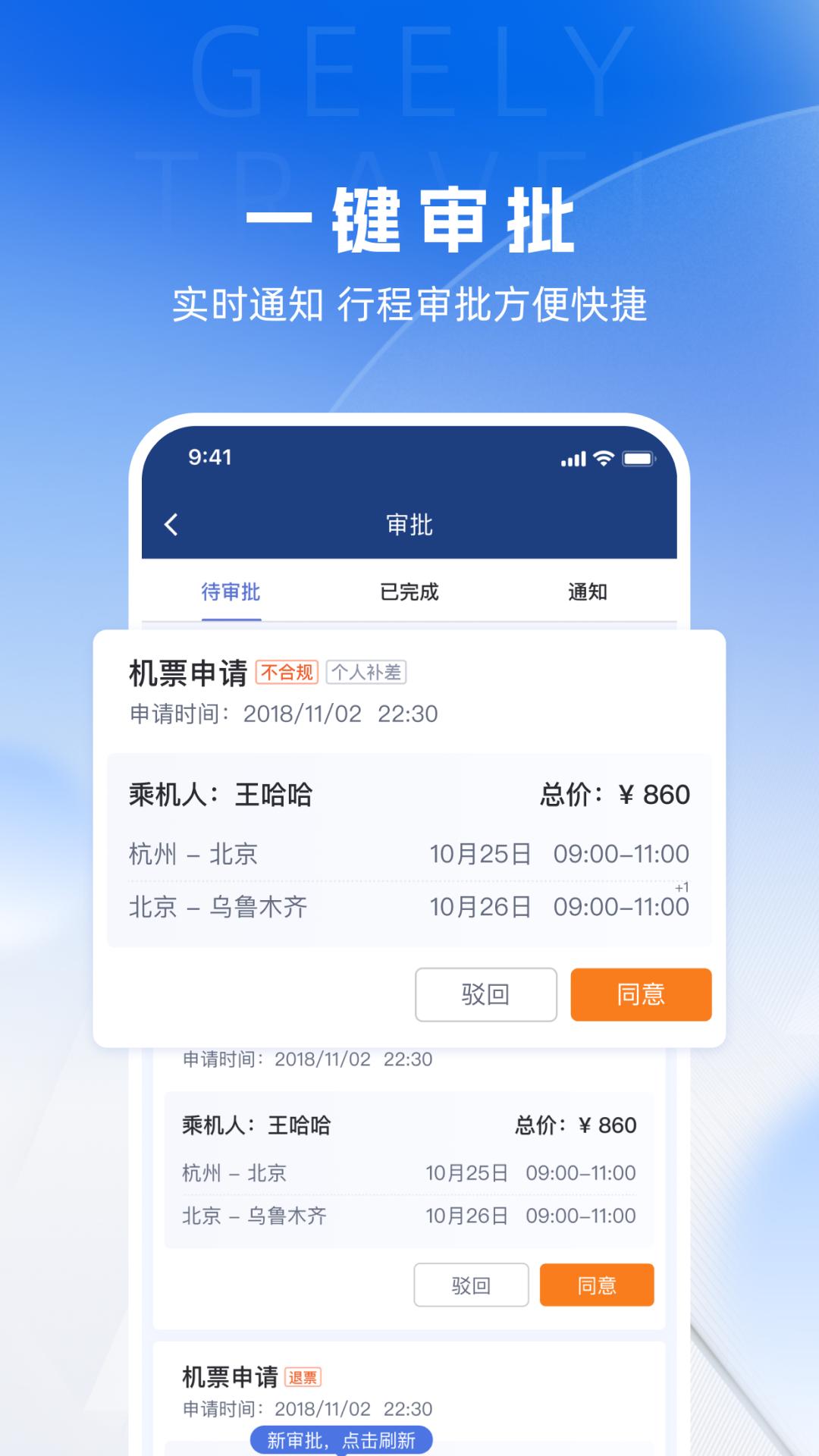
Task: Tap the 退票 tag on the bottom card
Action: click(303, 1376)
